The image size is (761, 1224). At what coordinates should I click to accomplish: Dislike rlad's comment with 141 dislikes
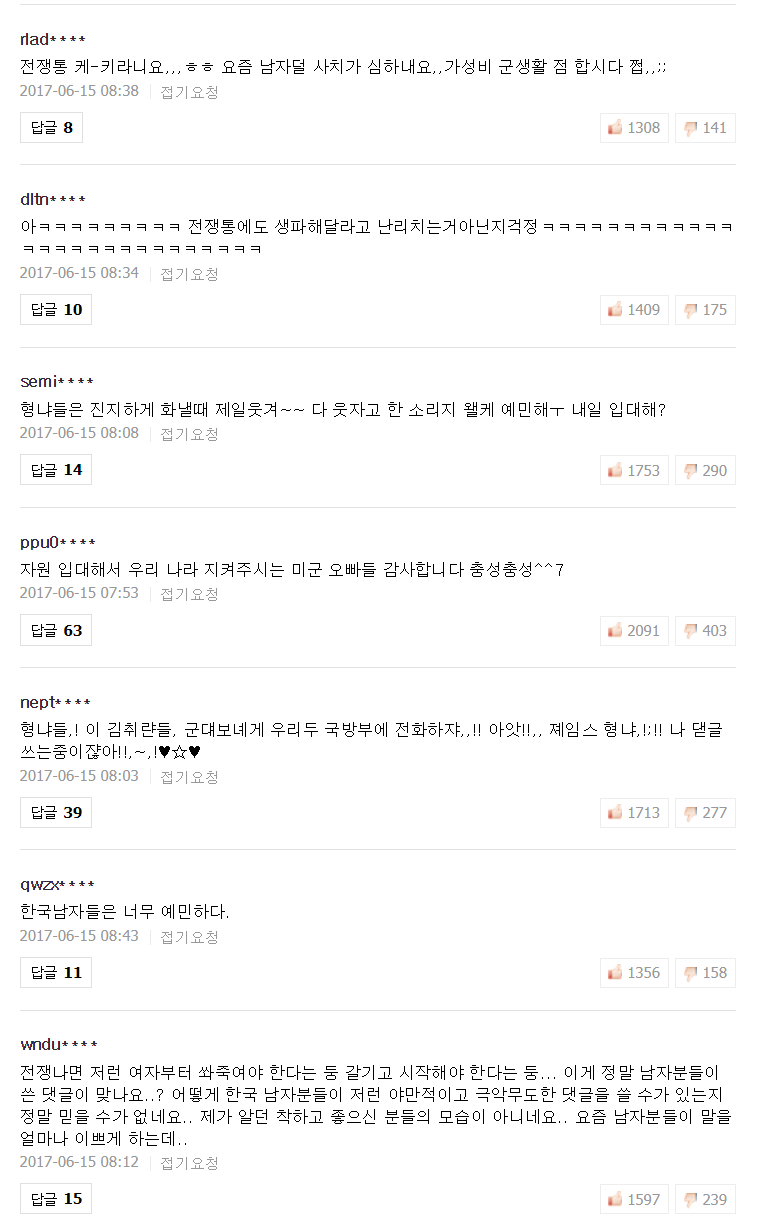[x=705, y=128]
